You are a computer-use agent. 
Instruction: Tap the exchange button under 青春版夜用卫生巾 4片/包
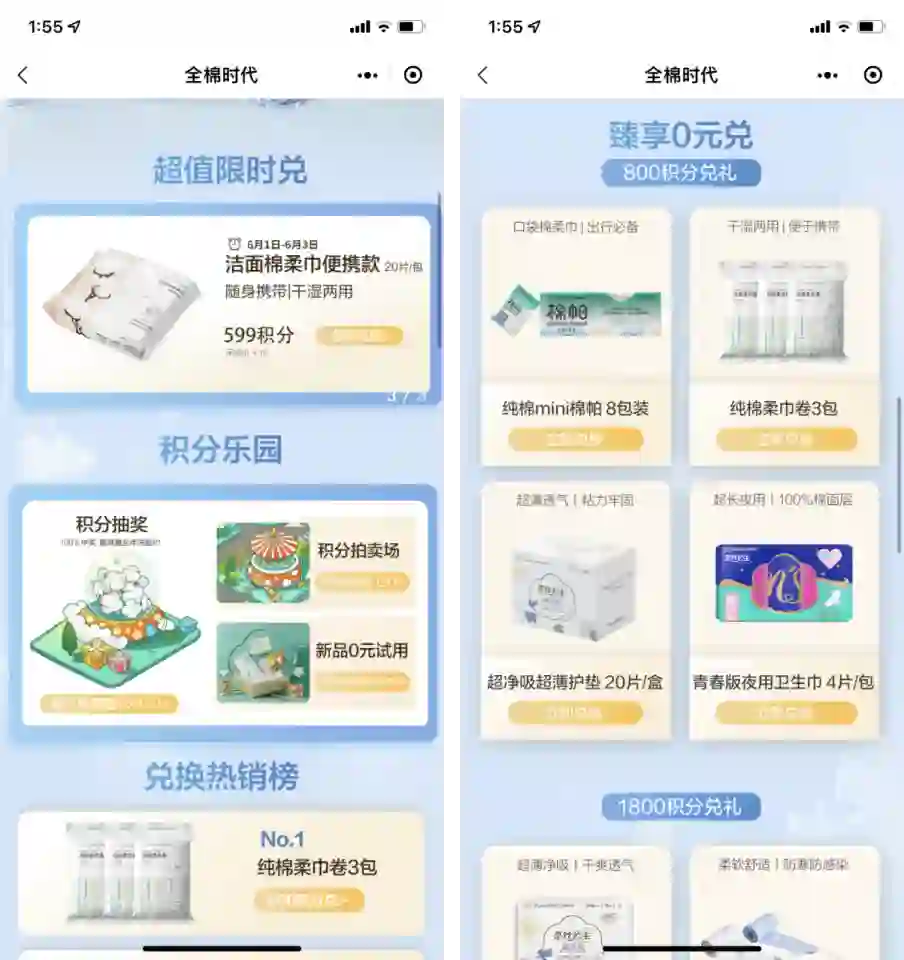tap(785, 713)
